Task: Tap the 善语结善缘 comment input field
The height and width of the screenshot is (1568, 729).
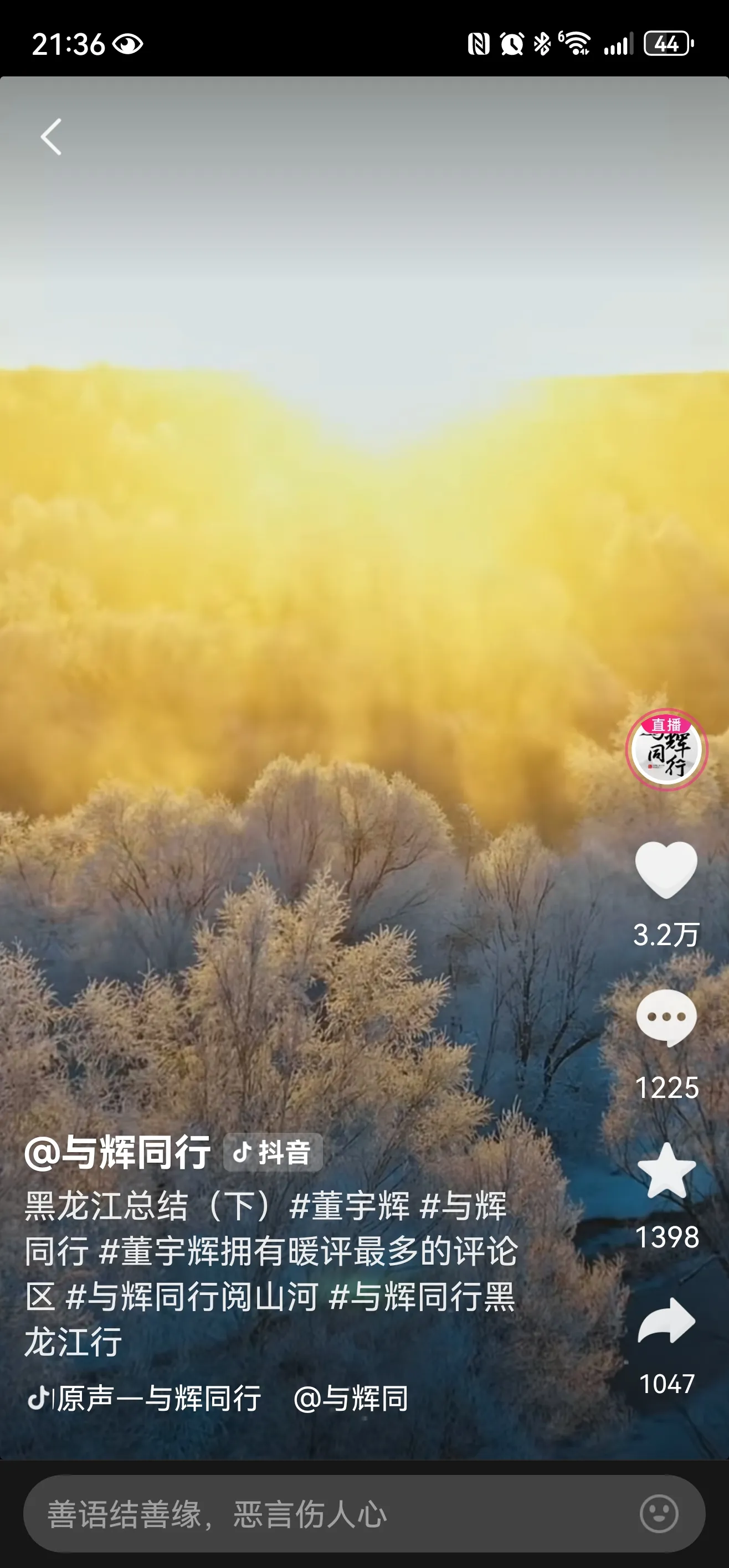Action: (x=329, y=1514)
